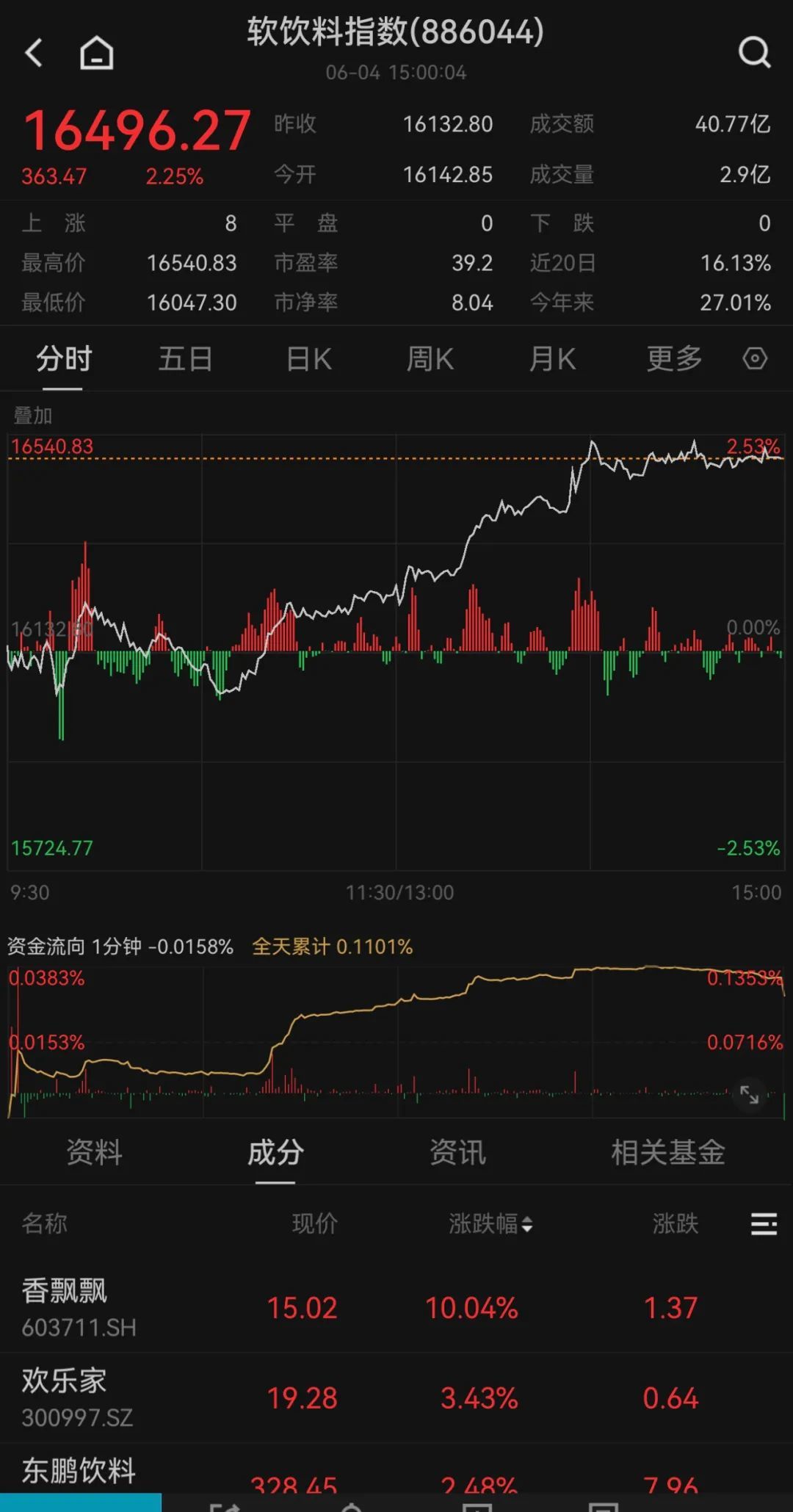Tap 叠加 to overlay another index
793x1512 pixels.
(33, 416)
